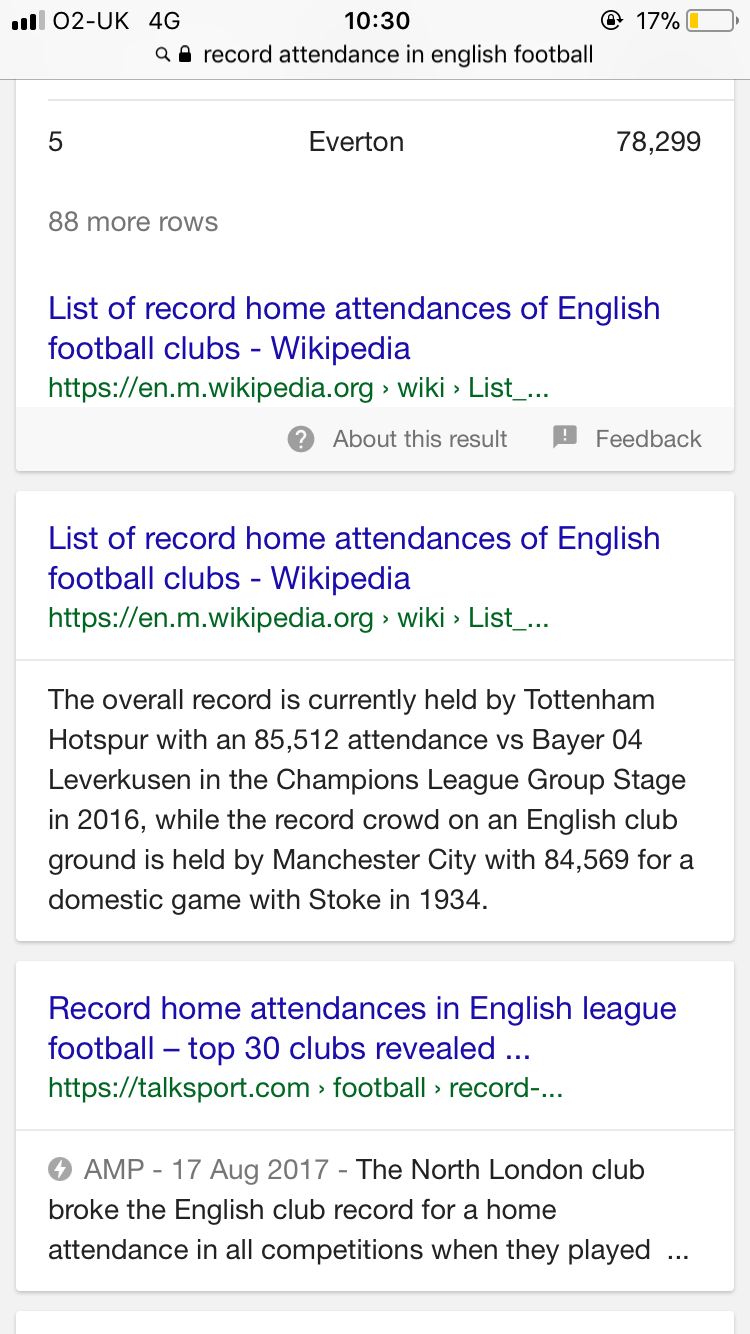Open the Wikipedia link in the featured snippet
Image resolution: width=750 pixels, height=1334 pixels.
click(x=354, y=328)
